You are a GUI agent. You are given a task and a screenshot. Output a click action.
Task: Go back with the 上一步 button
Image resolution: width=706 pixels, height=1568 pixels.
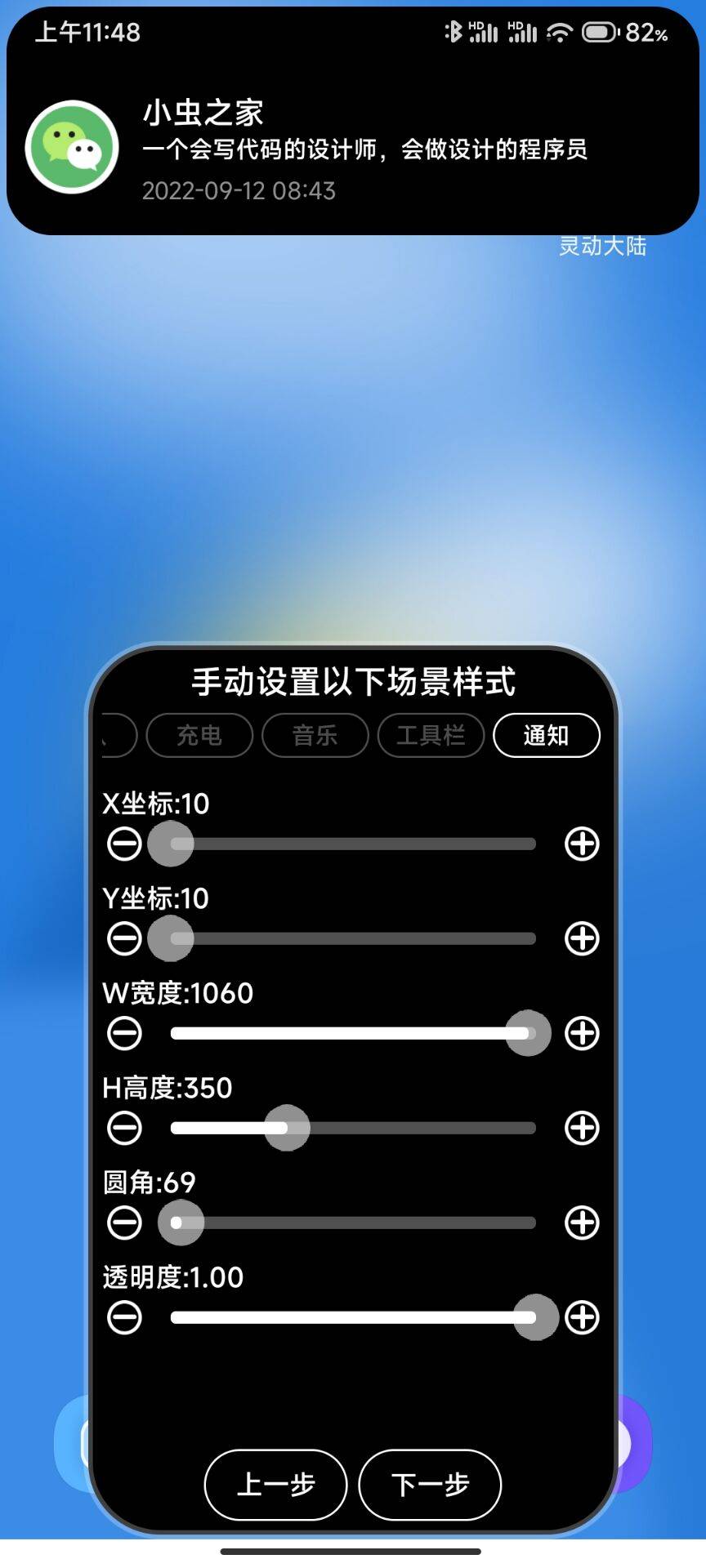point(275,1484)
